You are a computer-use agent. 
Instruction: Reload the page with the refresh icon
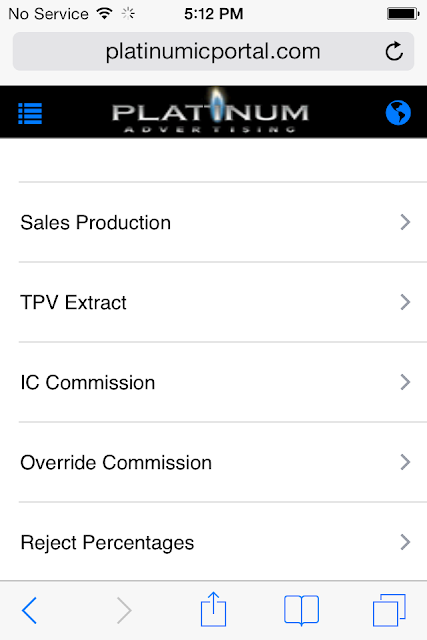(394, 51)
